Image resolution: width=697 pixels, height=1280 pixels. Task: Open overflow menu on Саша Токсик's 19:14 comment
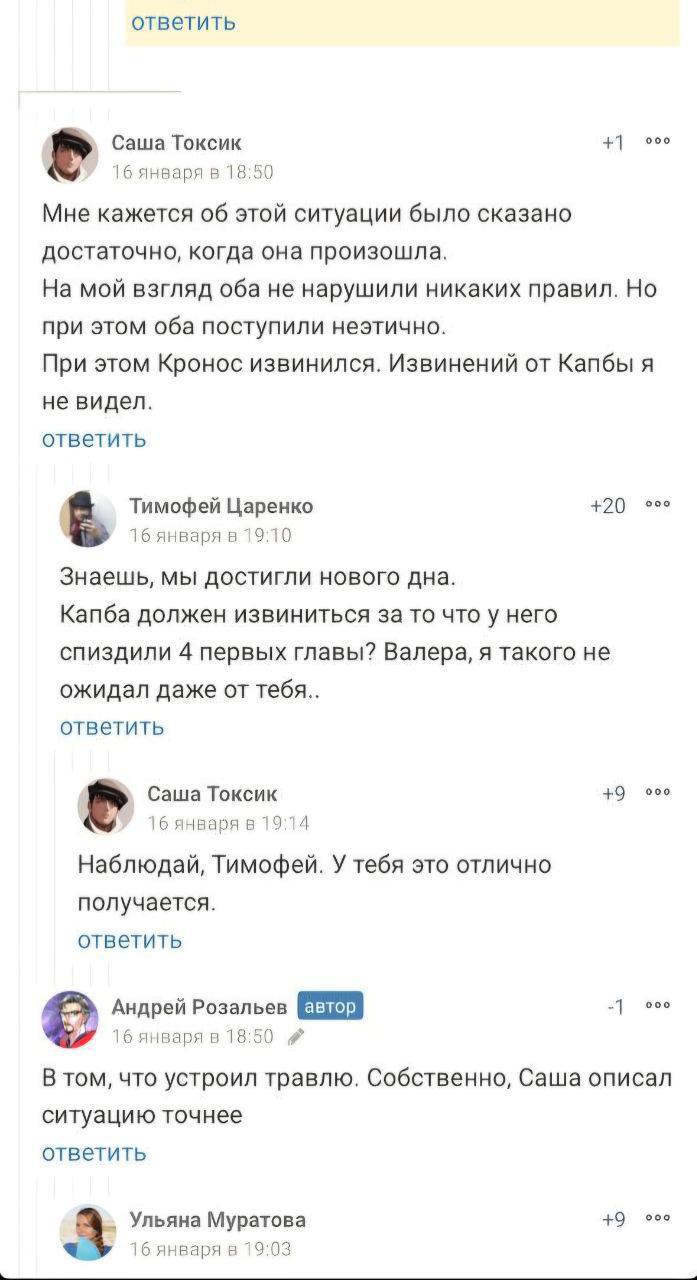657,794
